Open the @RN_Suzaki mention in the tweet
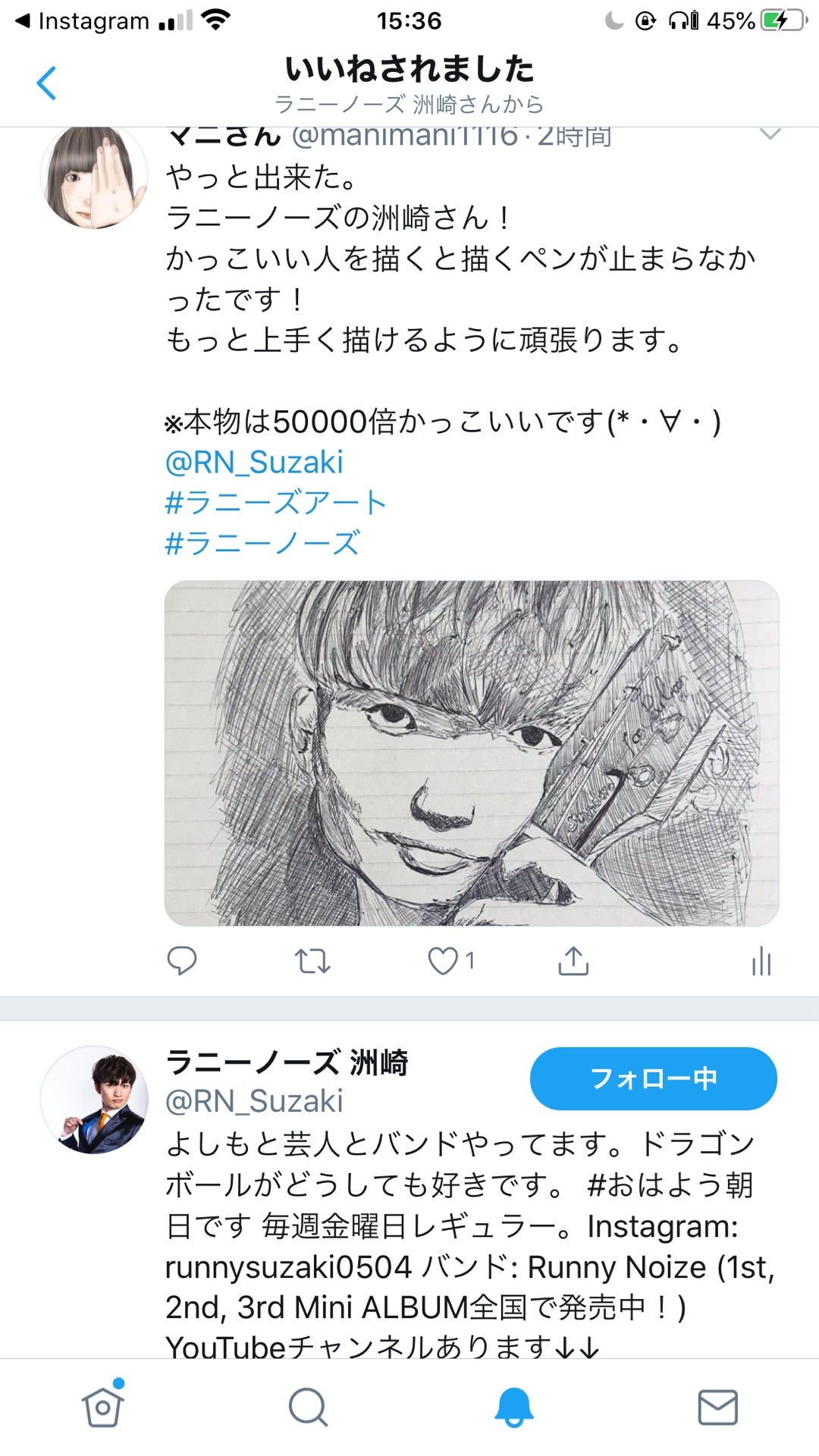Screen dimensions: 819x1456 (x=254, y=463)
